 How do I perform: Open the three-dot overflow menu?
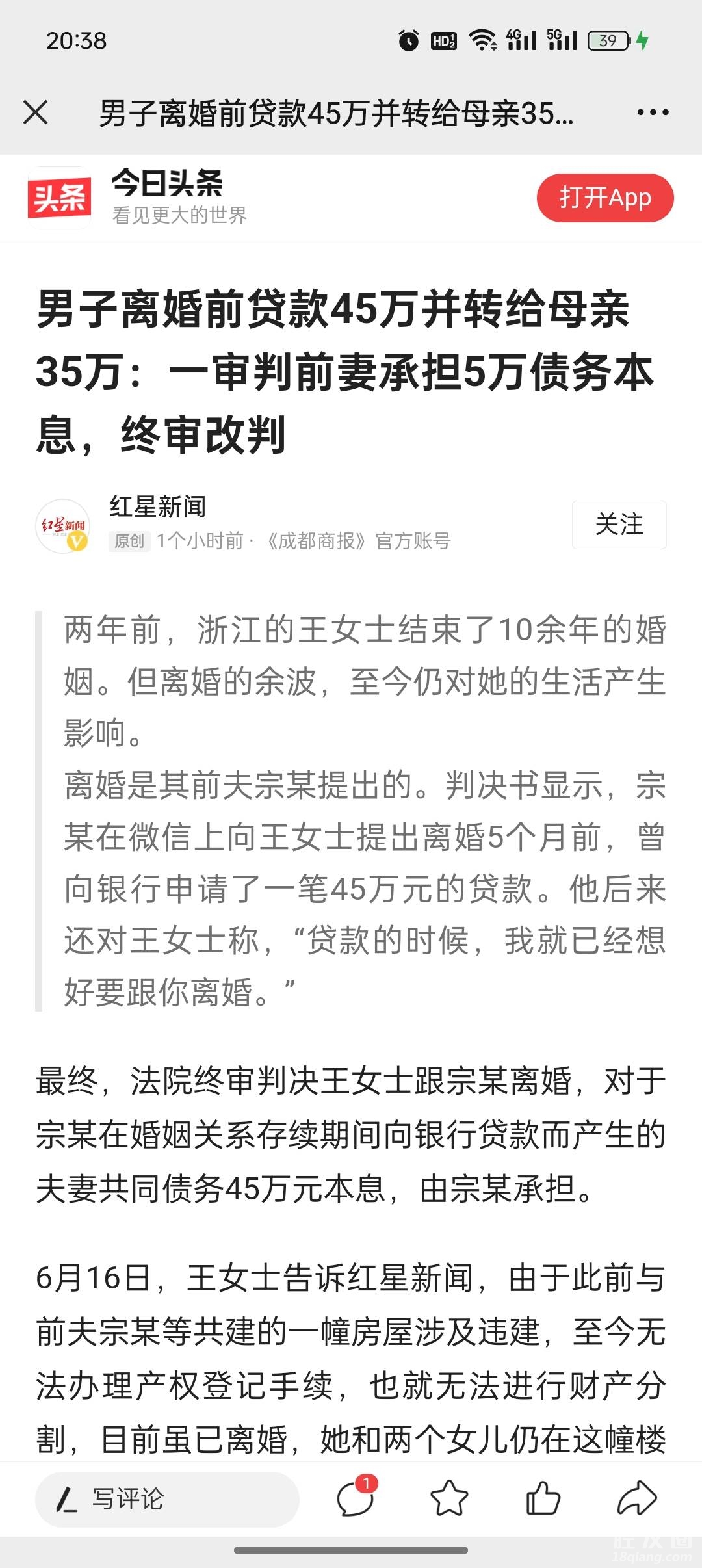point(653,112)
